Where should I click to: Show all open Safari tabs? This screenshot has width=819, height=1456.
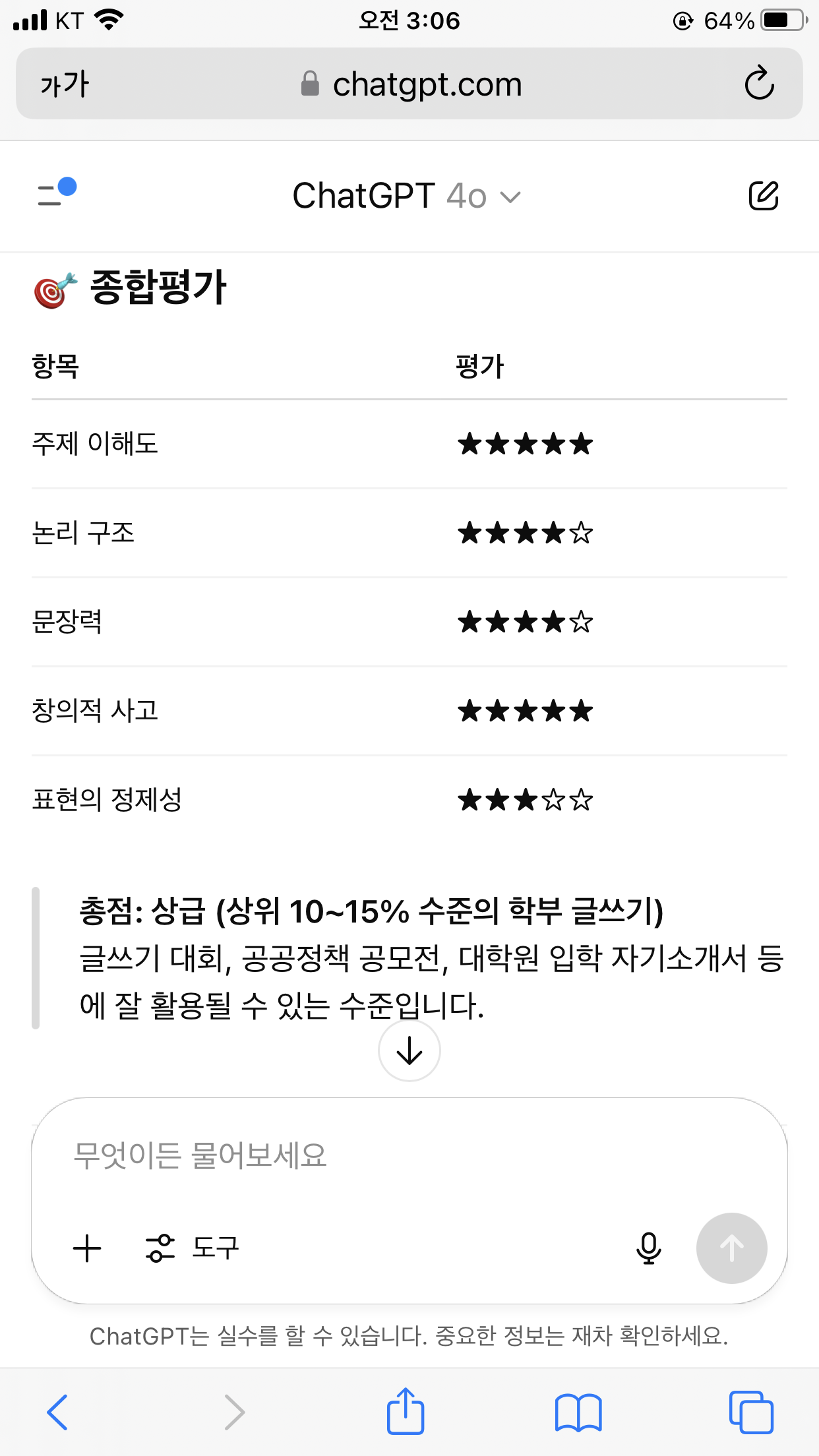click(x=751, y=1412)
